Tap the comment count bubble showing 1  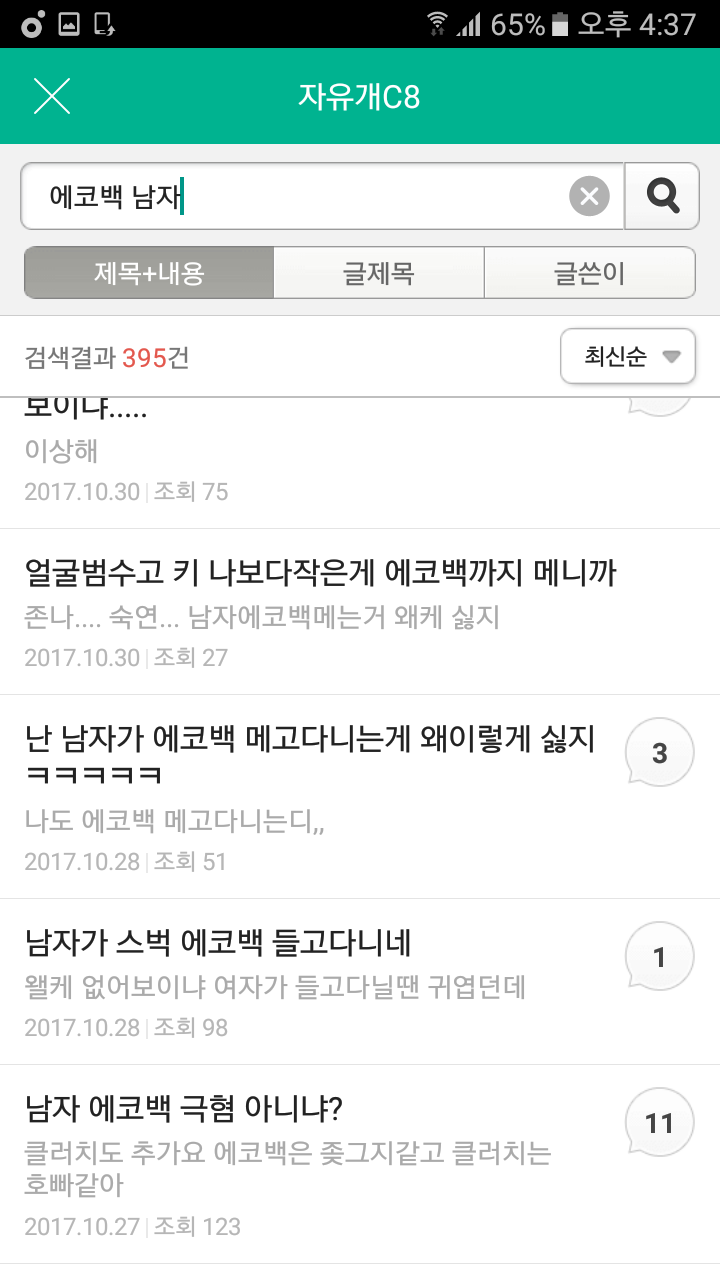pos(658,956)
